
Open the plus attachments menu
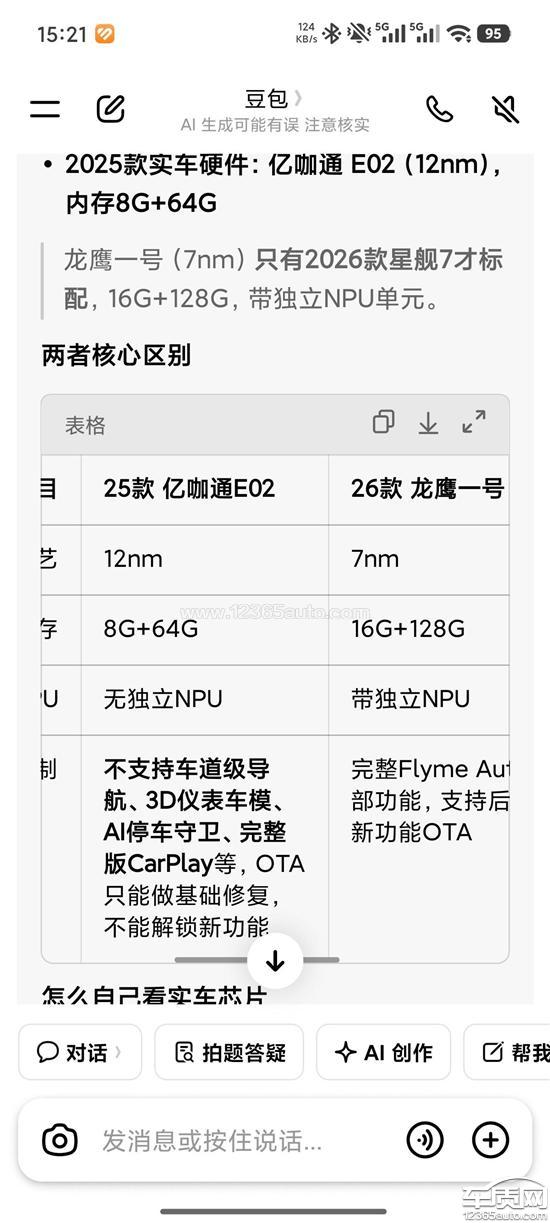pos(490,1140)
